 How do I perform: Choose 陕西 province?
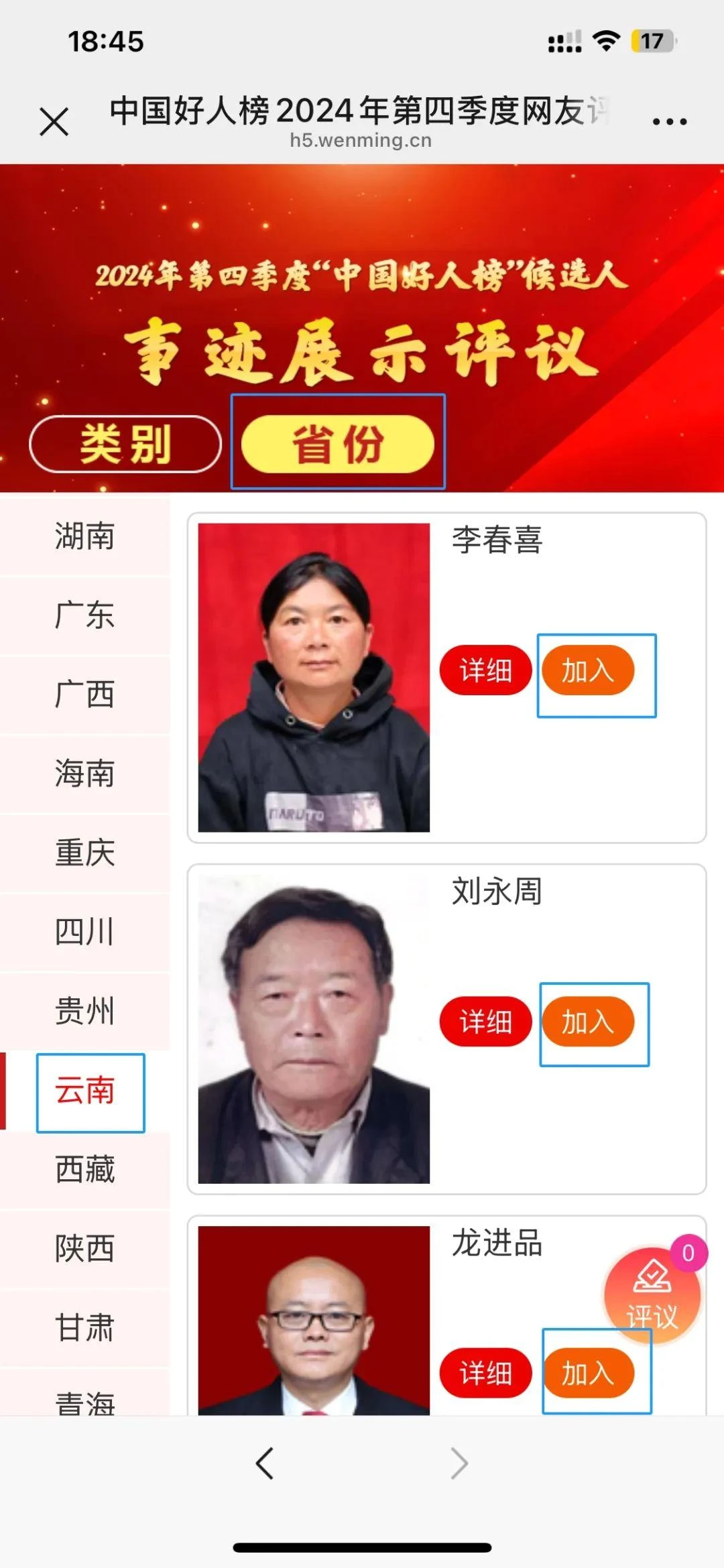click(84, 1248)
